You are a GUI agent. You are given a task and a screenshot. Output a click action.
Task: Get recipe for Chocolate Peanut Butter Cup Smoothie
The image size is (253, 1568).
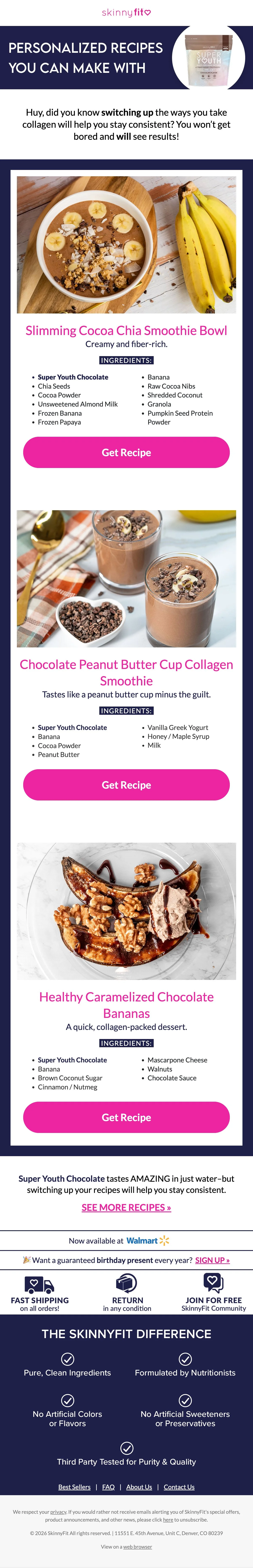pos(126,785)
